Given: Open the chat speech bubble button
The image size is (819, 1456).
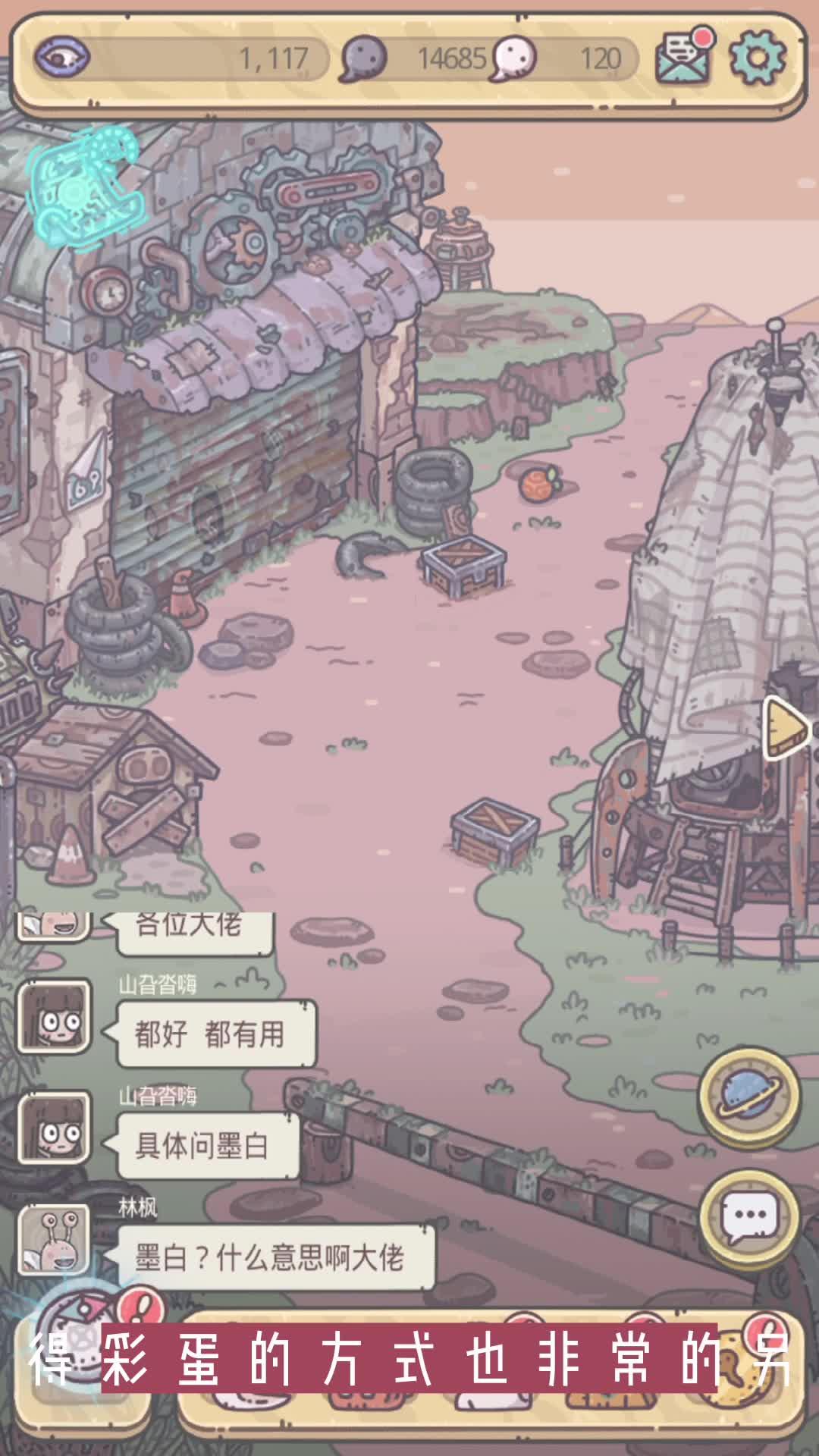Looking at the screenshot, I should [x=749, y=1217].
